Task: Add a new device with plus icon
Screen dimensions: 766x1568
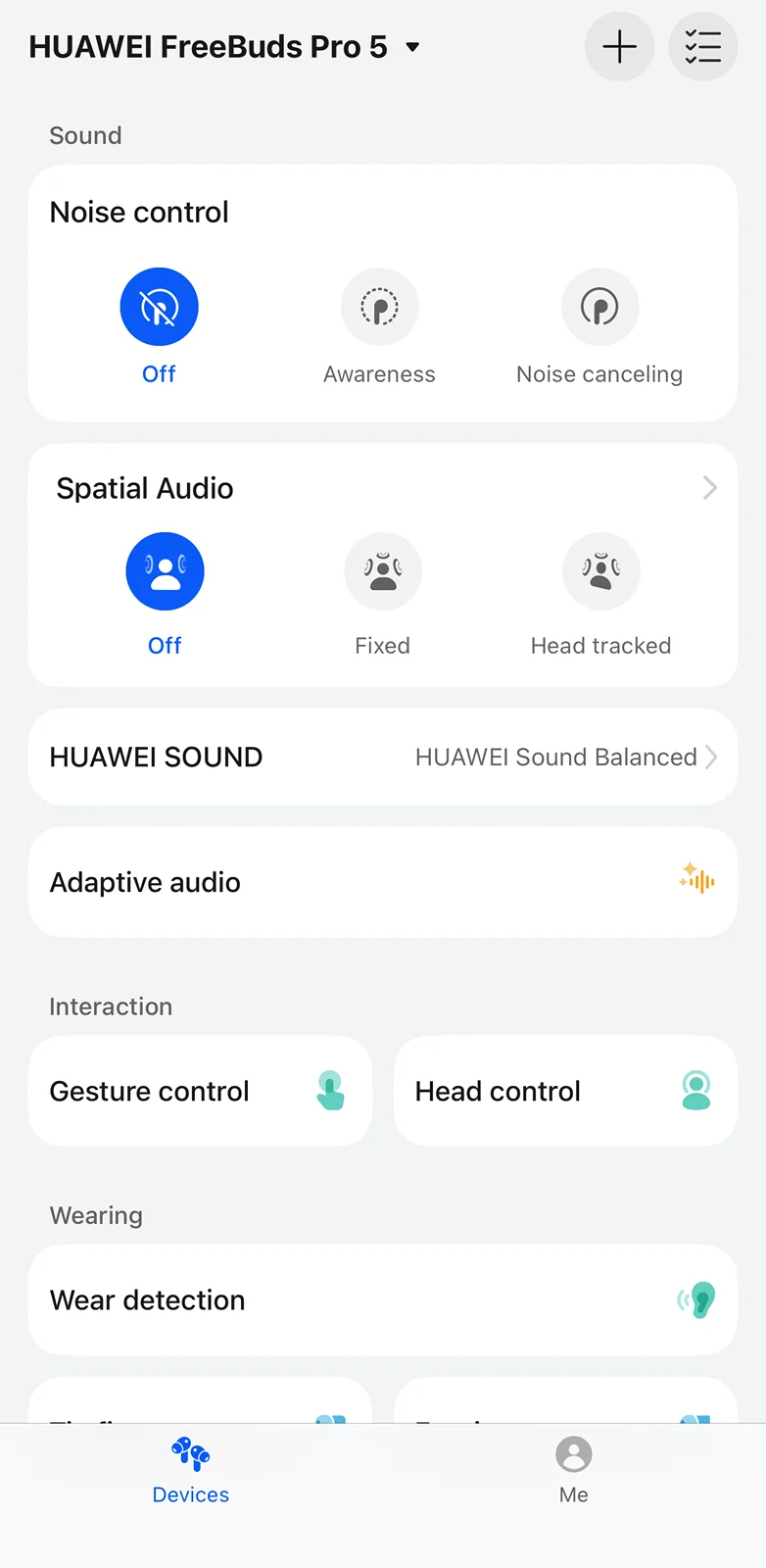Action: point(619,47)
